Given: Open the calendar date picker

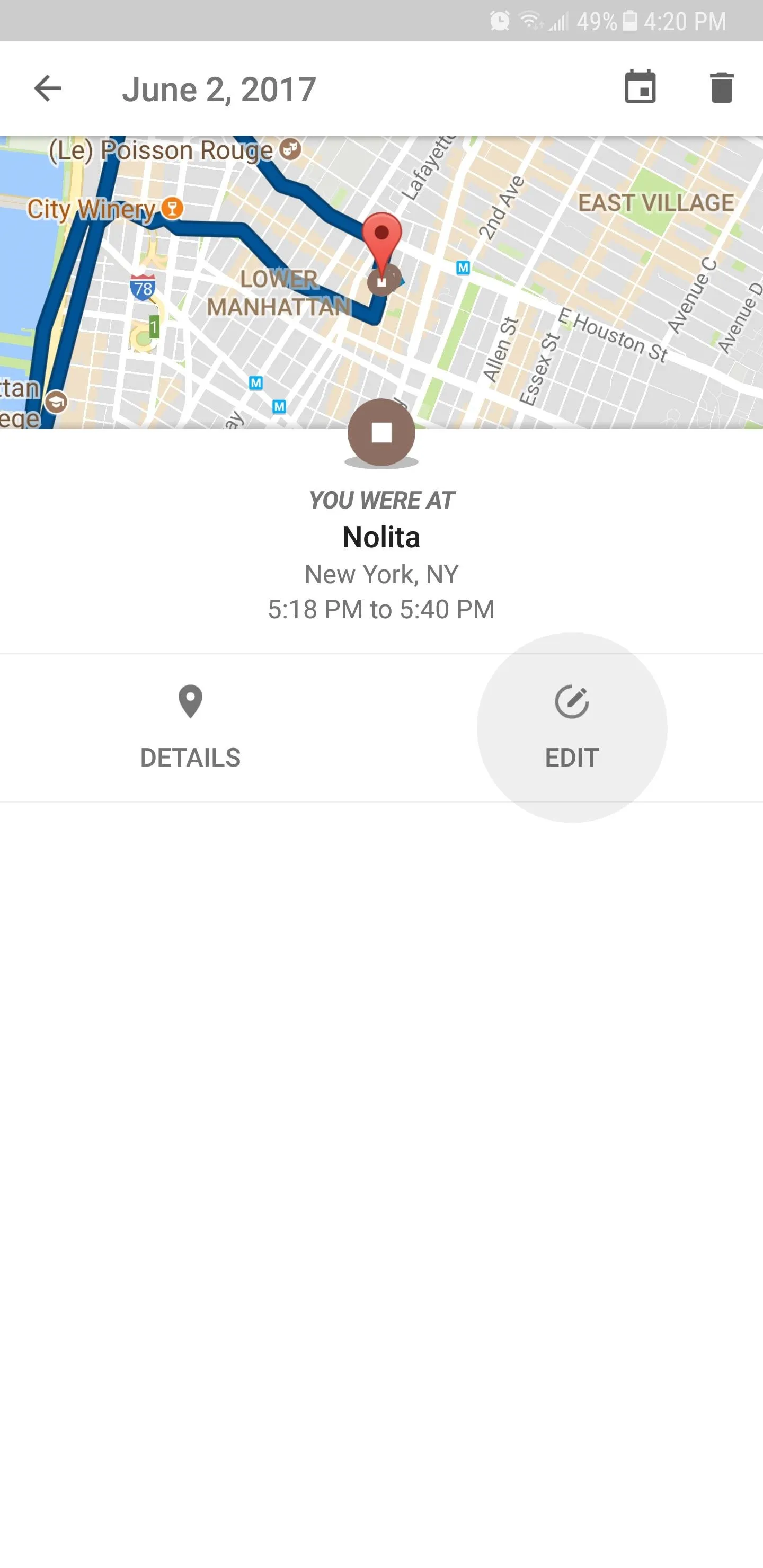Looking at the screenshot, I should click(640, 87).
